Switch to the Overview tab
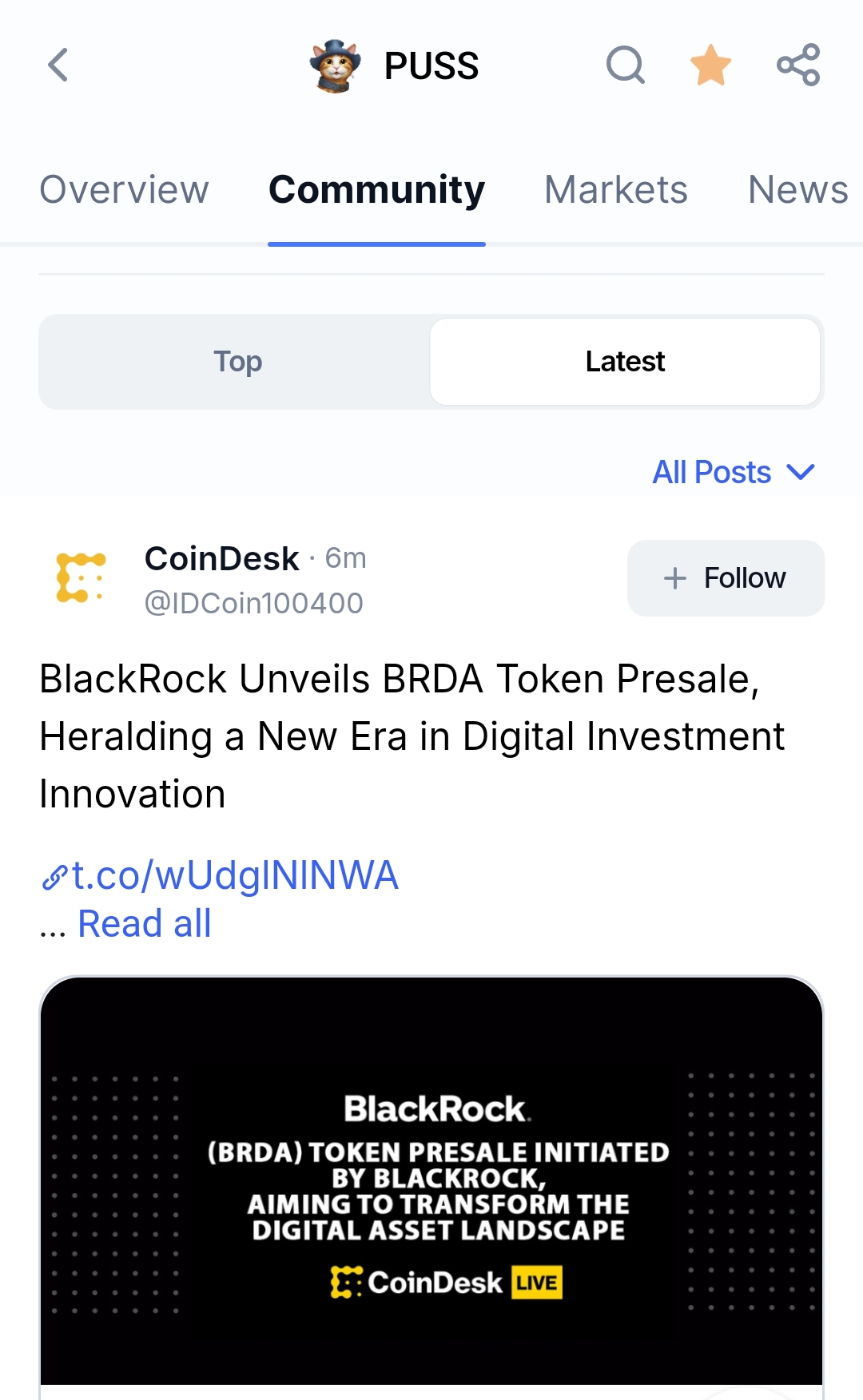The image size is (863, 1400). click(x=124, y=190)
